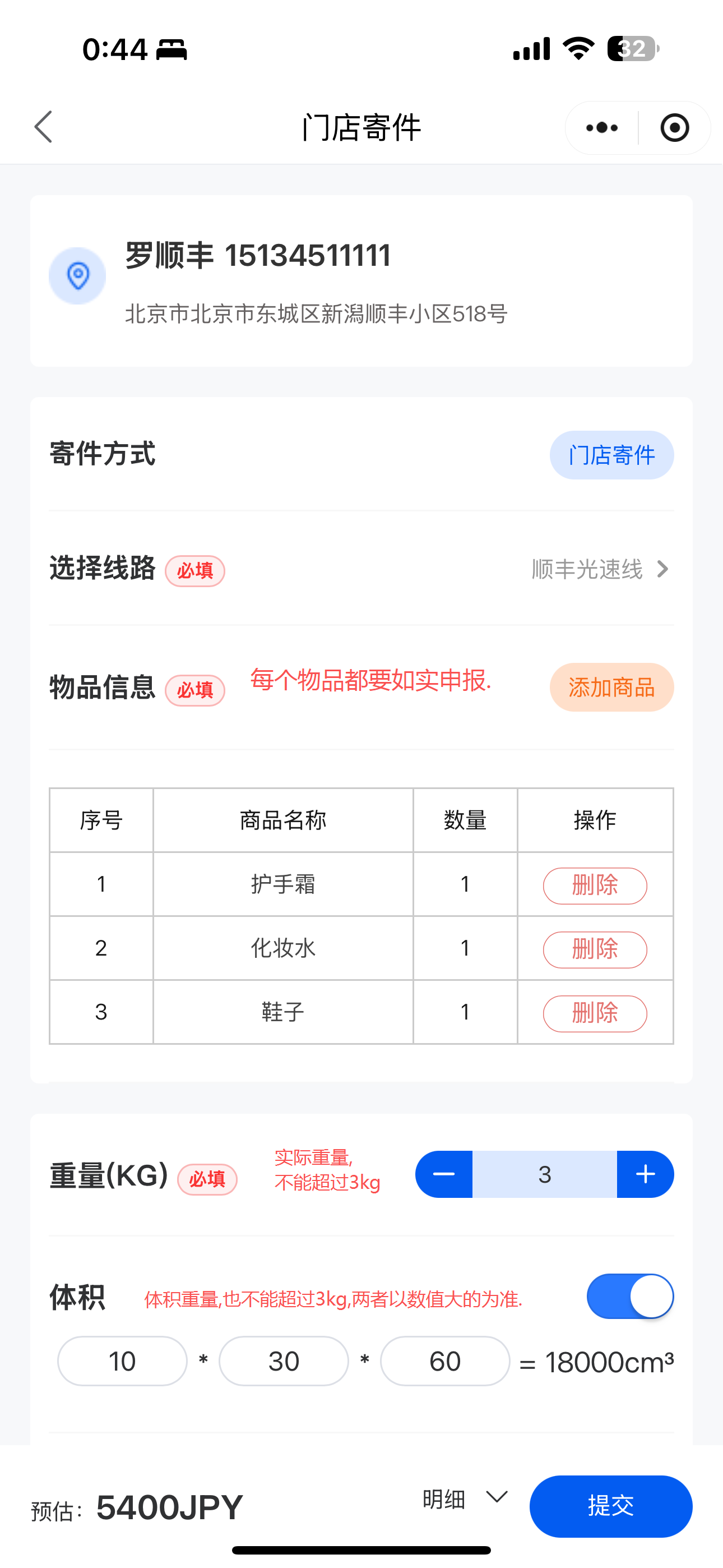Open the mini program more options menu
Screen dimensions: 723x1568
(601, 128)
